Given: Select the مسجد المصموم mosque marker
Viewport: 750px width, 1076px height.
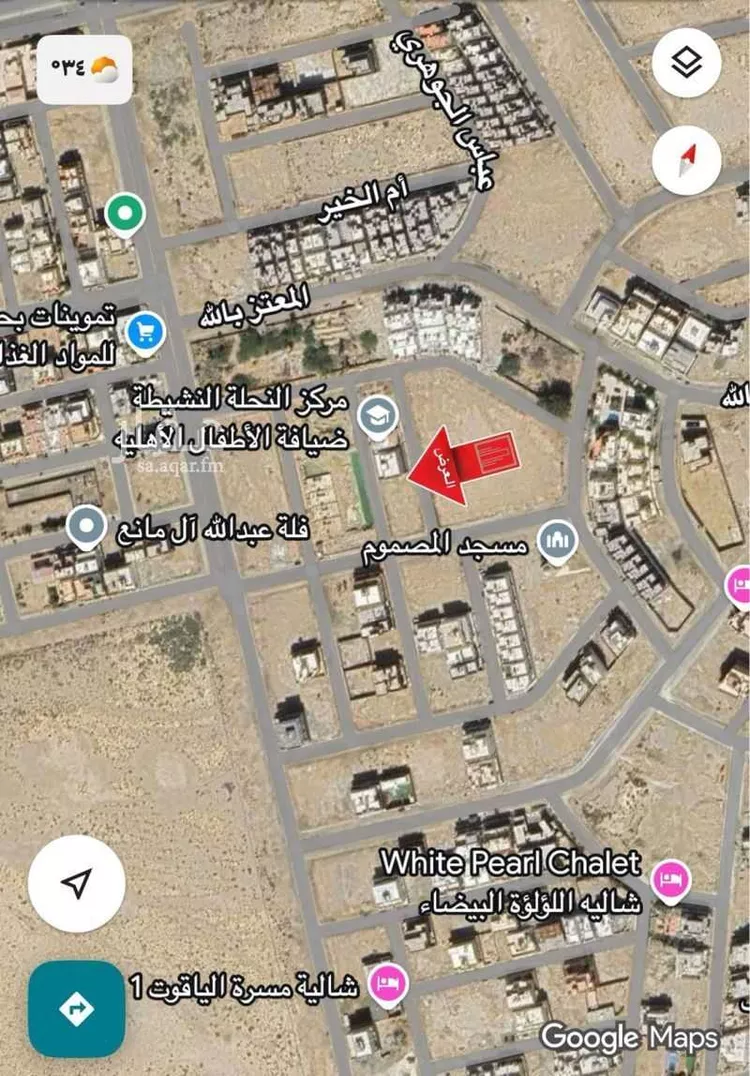Looking at the screenshot, I should (557, 542).
